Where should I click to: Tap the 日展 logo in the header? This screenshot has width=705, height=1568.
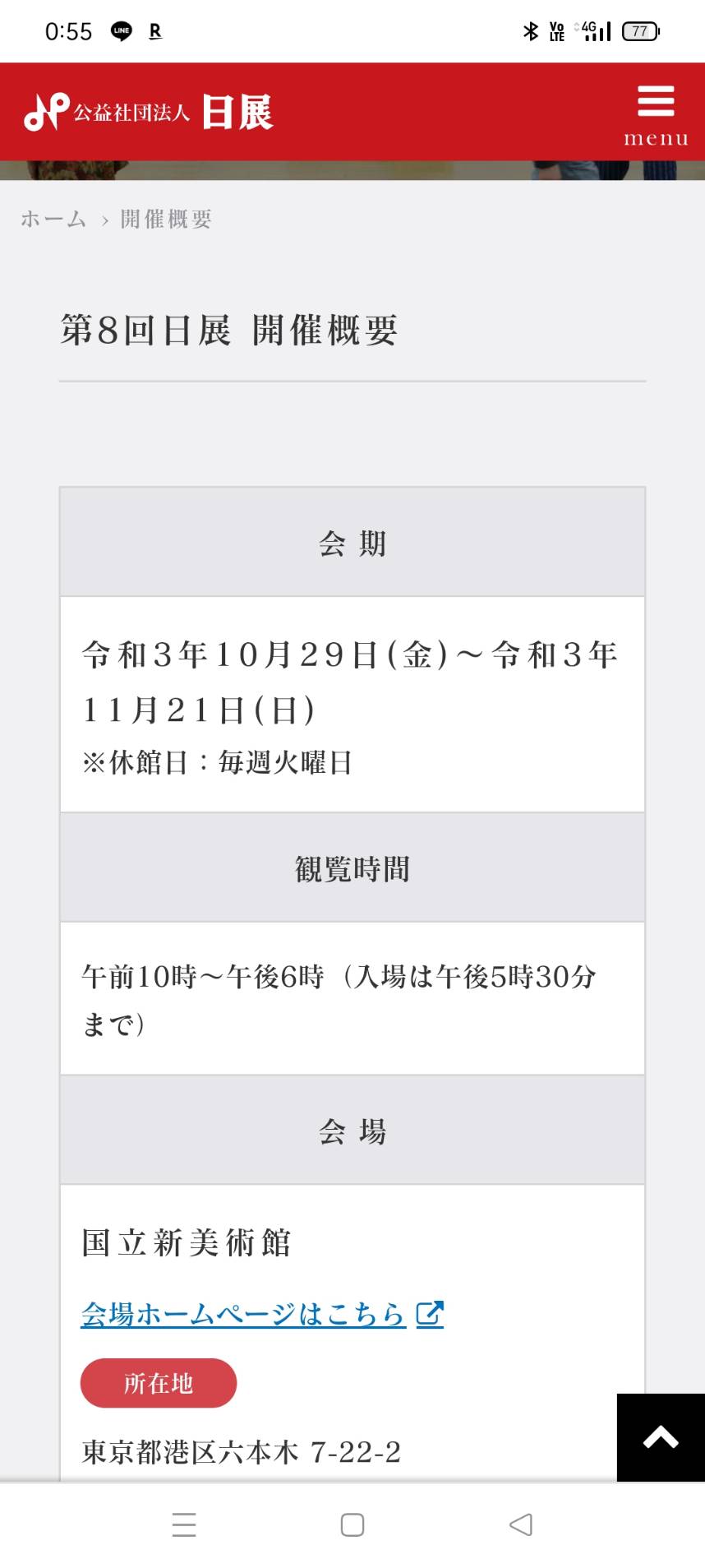(149, 112)
